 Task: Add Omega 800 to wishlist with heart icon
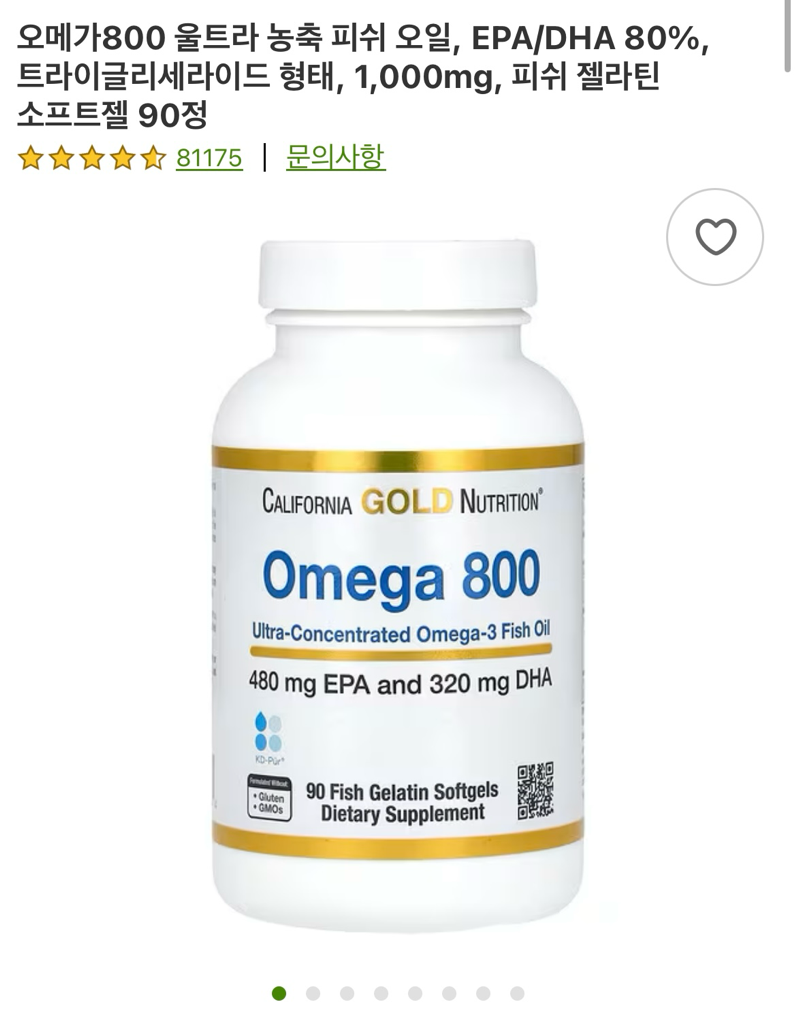[x=715, y=237]
